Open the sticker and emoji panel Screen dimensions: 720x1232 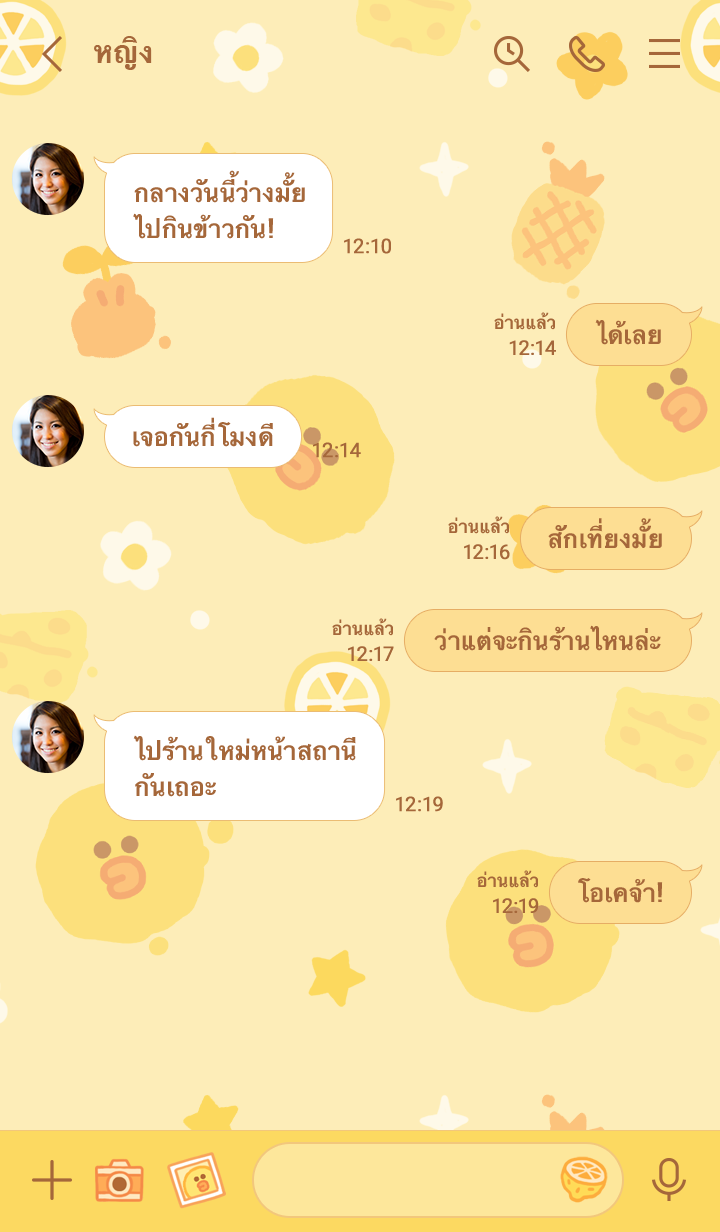584,1181
